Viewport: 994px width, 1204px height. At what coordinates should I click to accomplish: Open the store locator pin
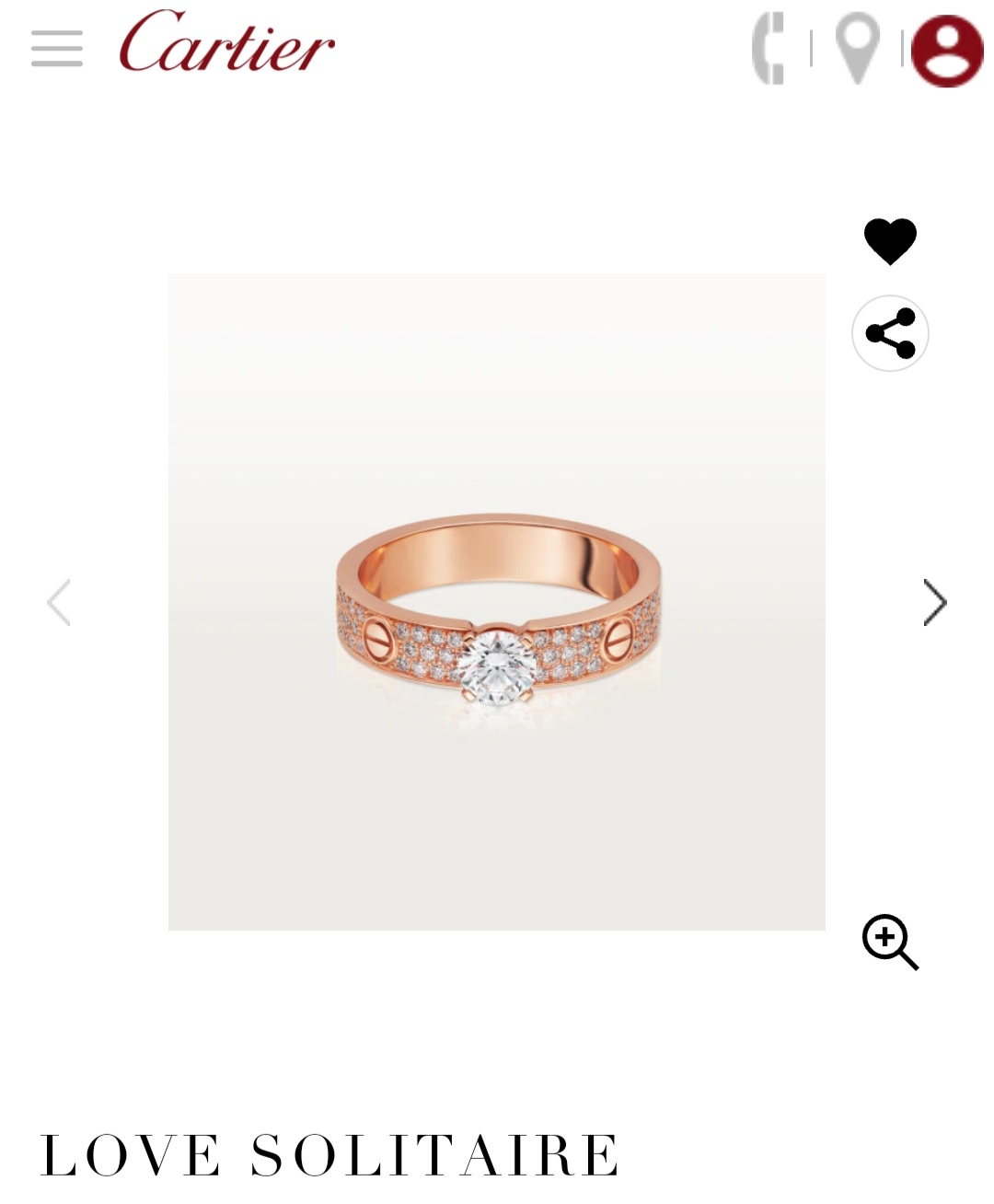click(x=857, y=48)
